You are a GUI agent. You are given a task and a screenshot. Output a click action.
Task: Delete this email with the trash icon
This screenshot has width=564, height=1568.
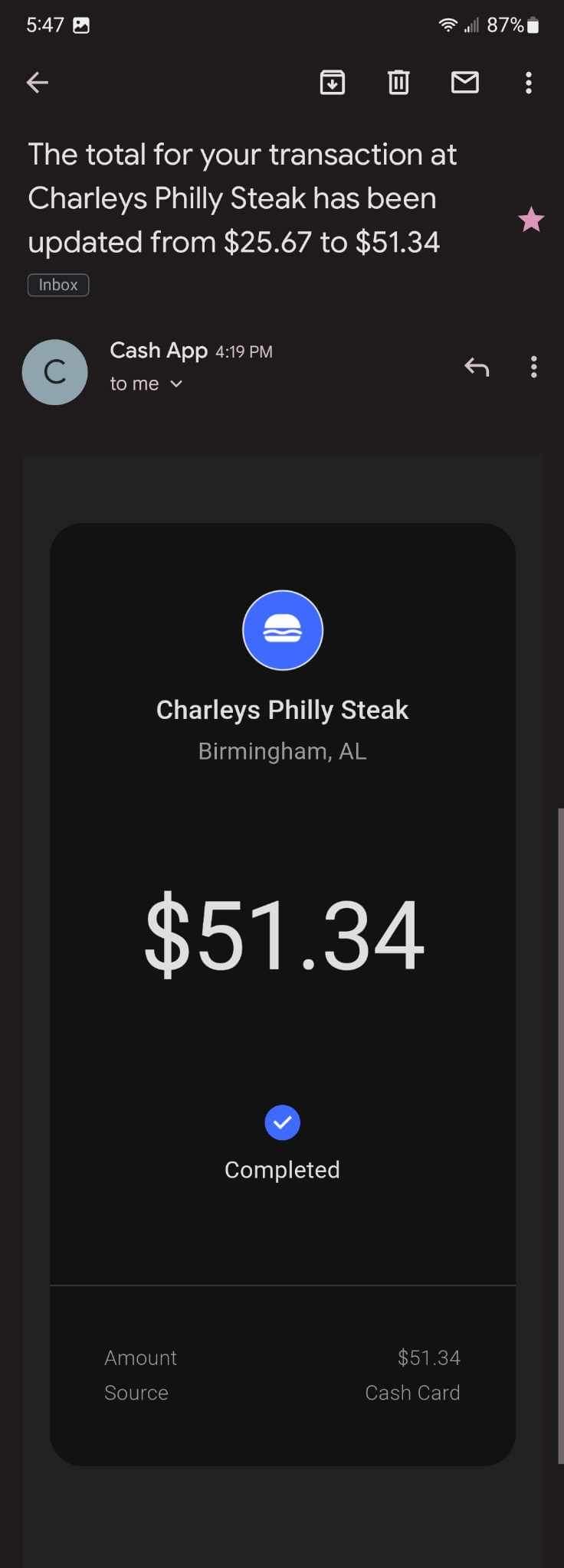(398, 83)
